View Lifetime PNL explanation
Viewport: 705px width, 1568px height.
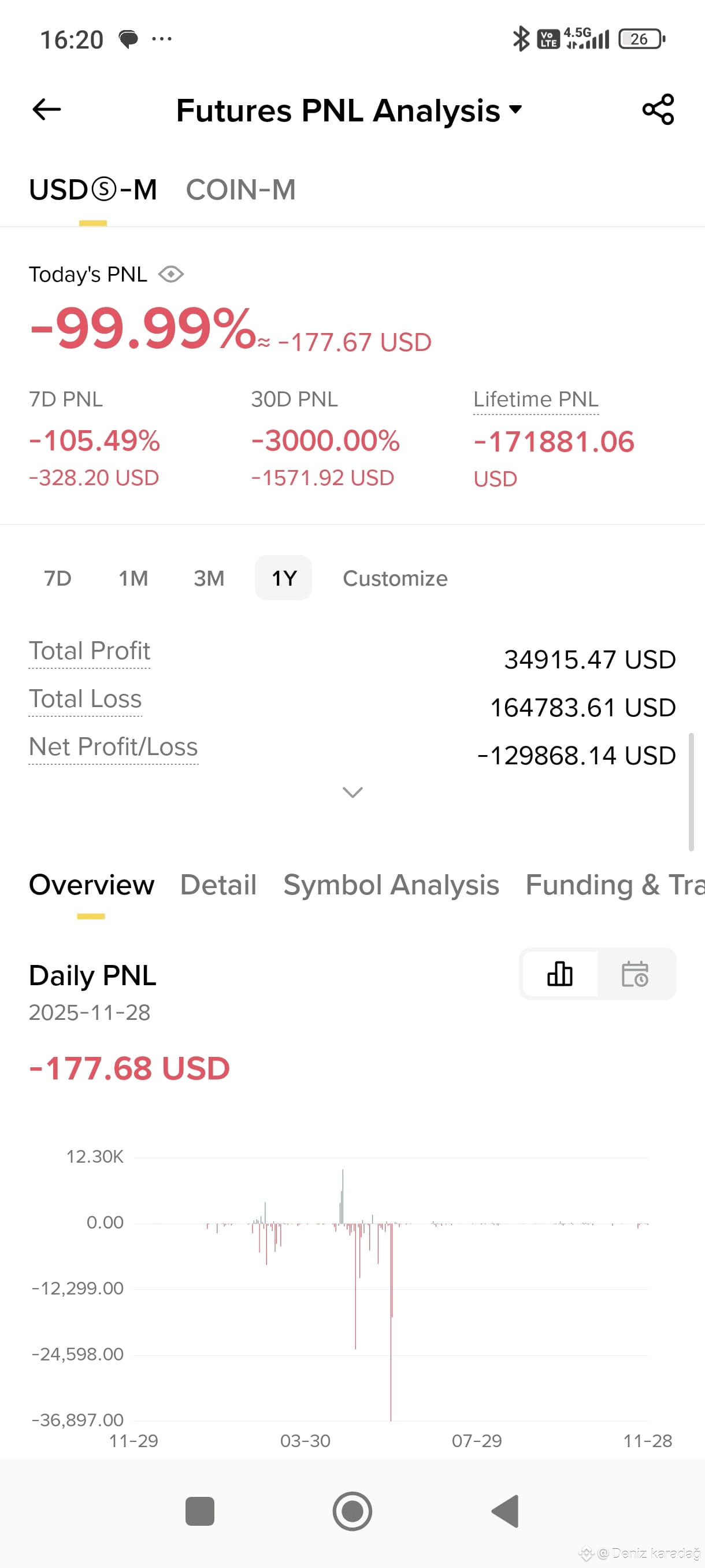(536, 400)
